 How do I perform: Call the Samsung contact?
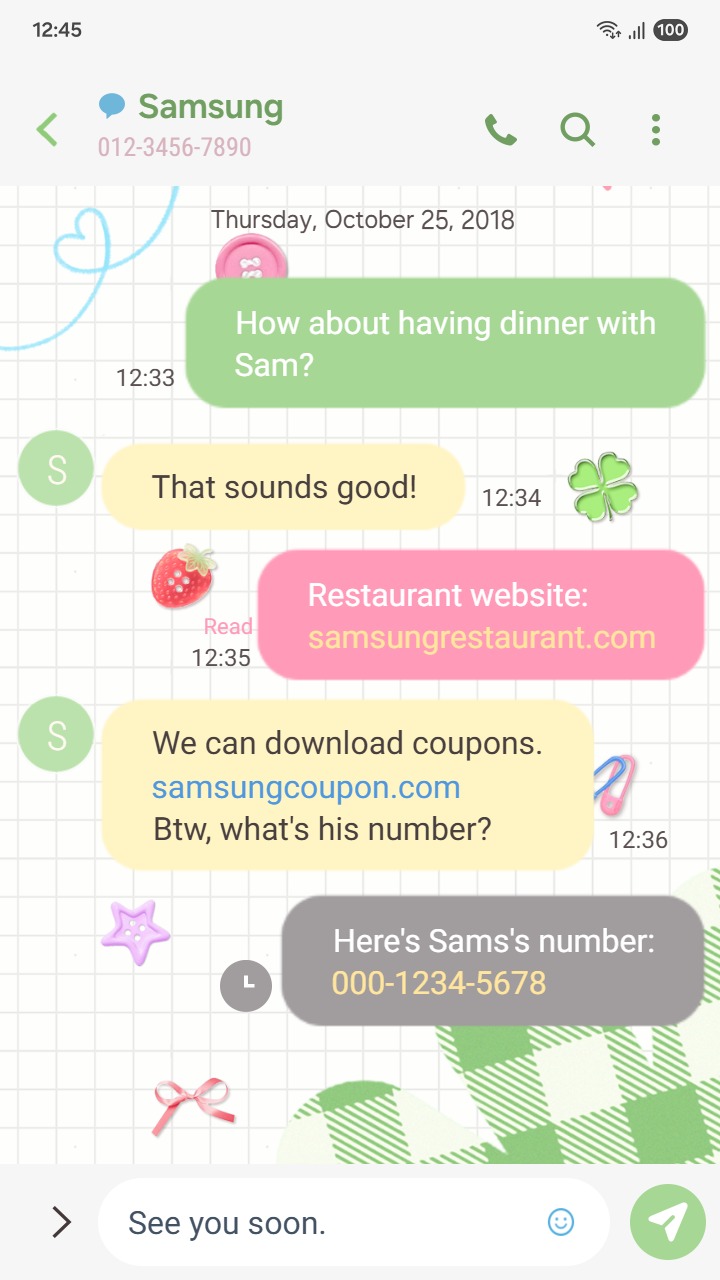(x=500, y=130)
